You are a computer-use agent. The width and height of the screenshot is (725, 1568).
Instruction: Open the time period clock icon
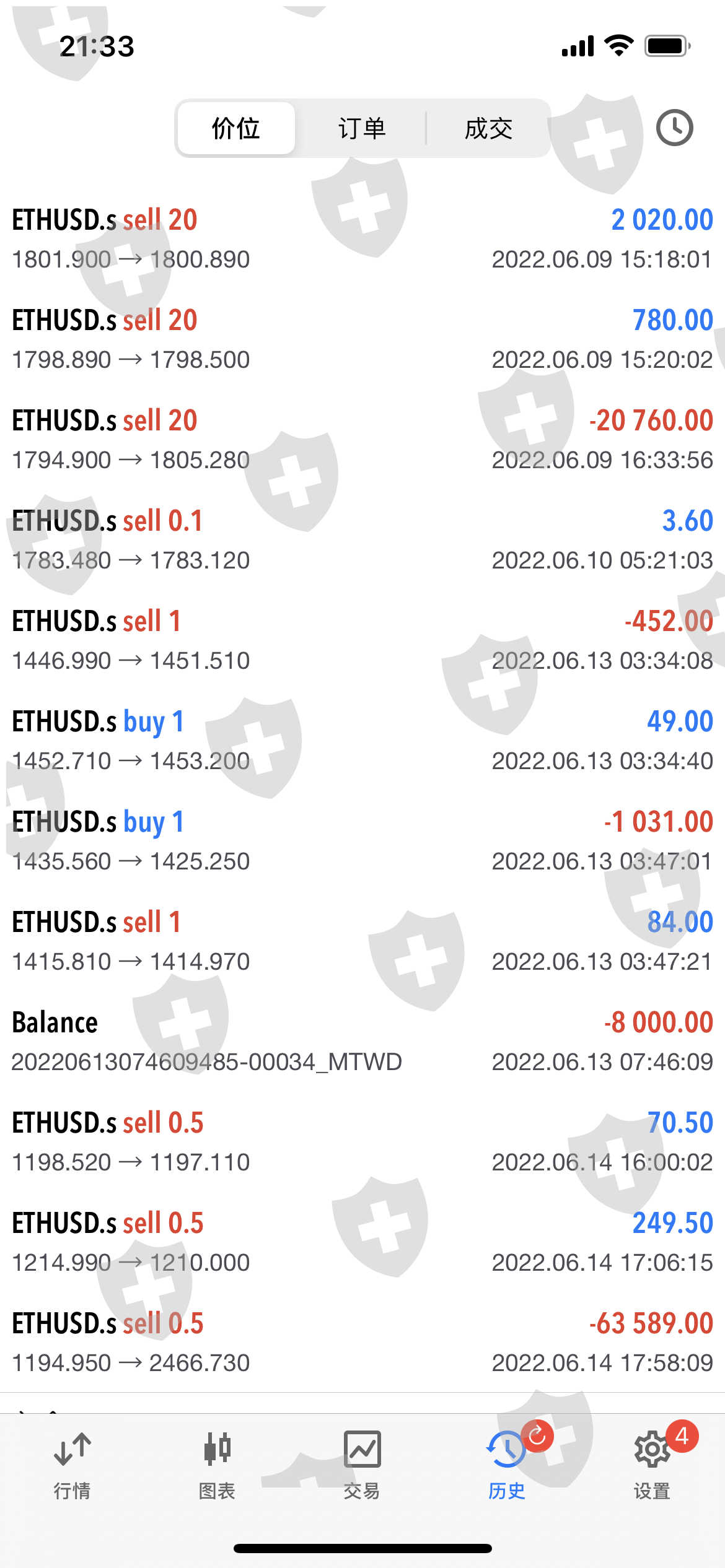674,128
